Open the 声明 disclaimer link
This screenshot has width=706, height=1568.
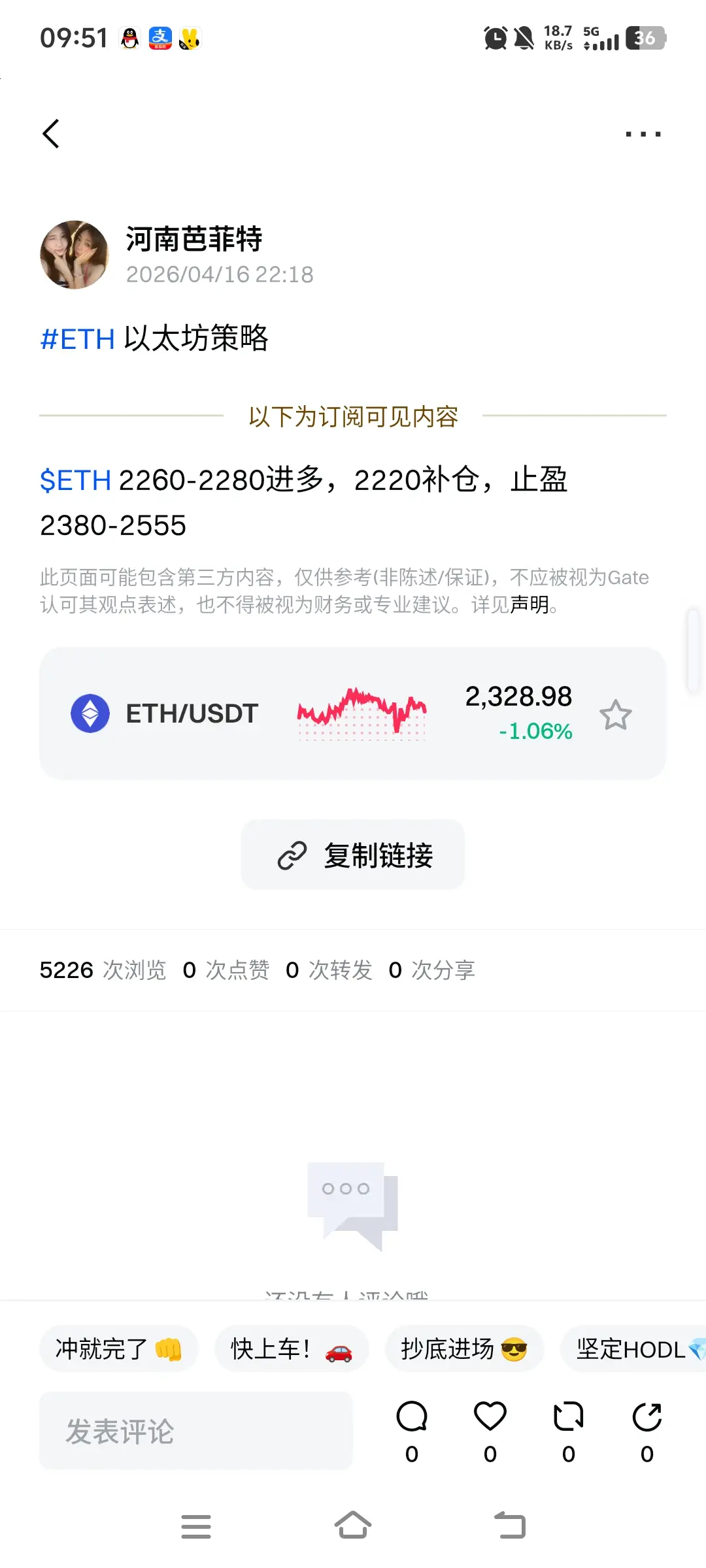pyautogui.click(x=529, y=605)
